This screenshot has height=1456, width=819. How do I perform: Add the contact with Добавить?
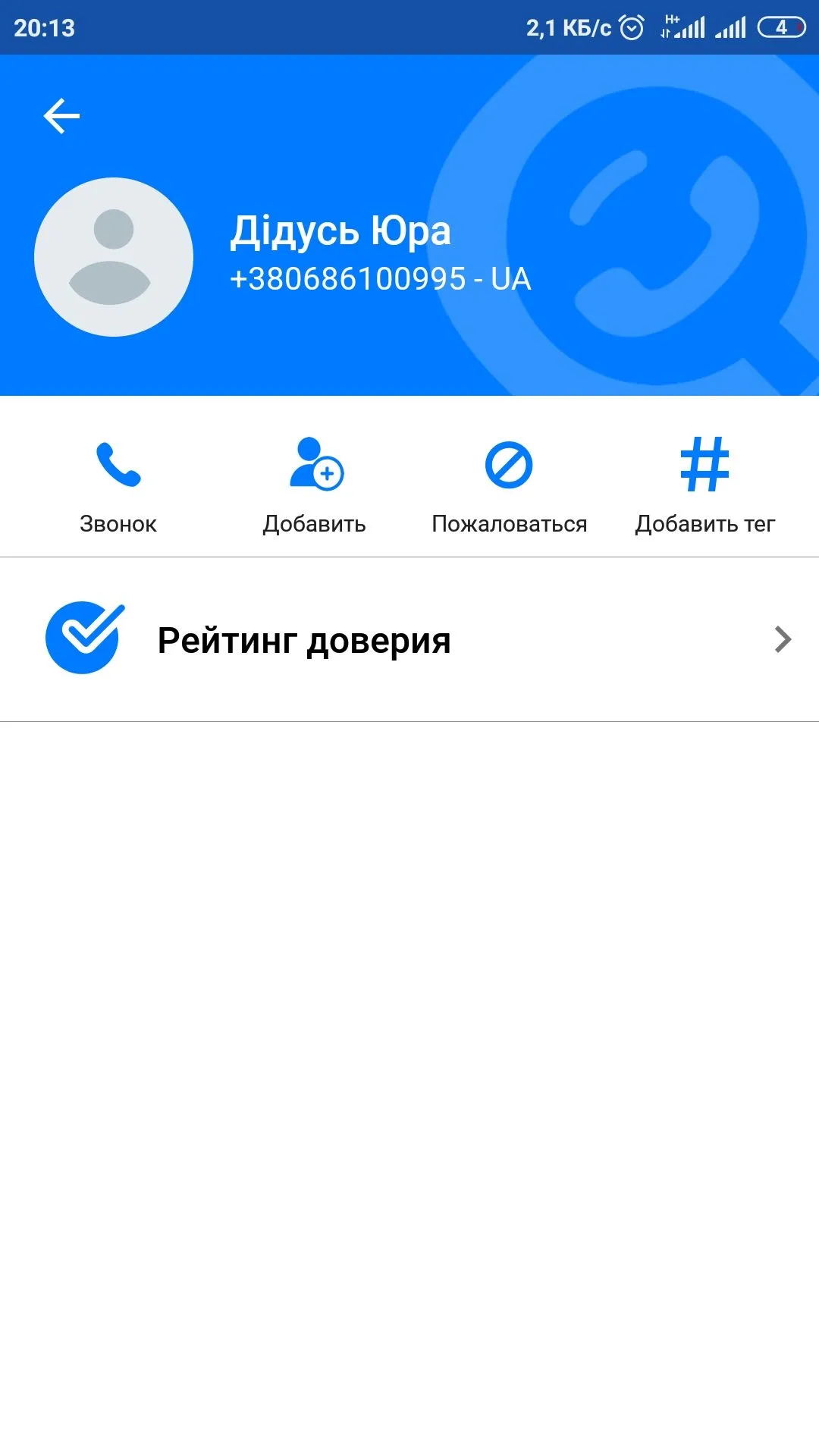click(x=315, y=484)
